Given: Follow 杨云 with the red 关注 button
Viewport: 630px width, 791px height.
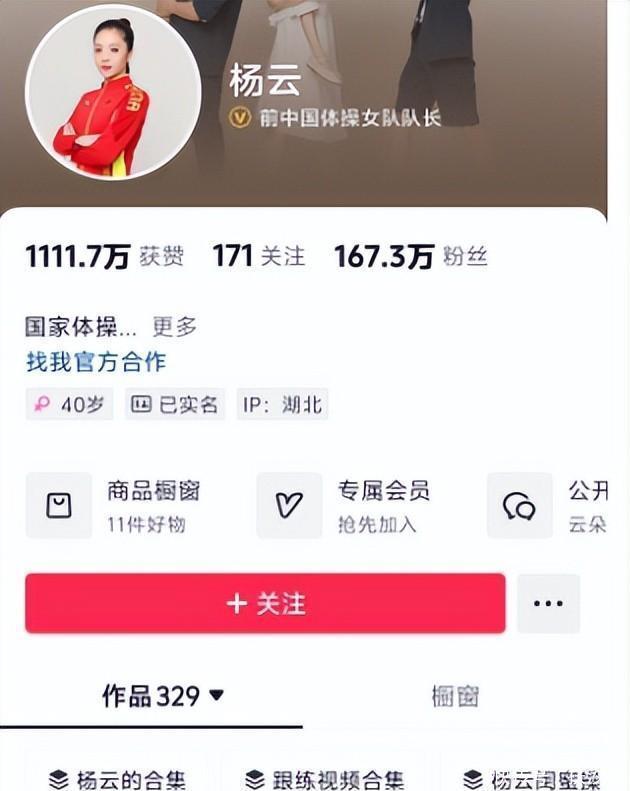Looking at the screenshot, I should tap(265, 603).
